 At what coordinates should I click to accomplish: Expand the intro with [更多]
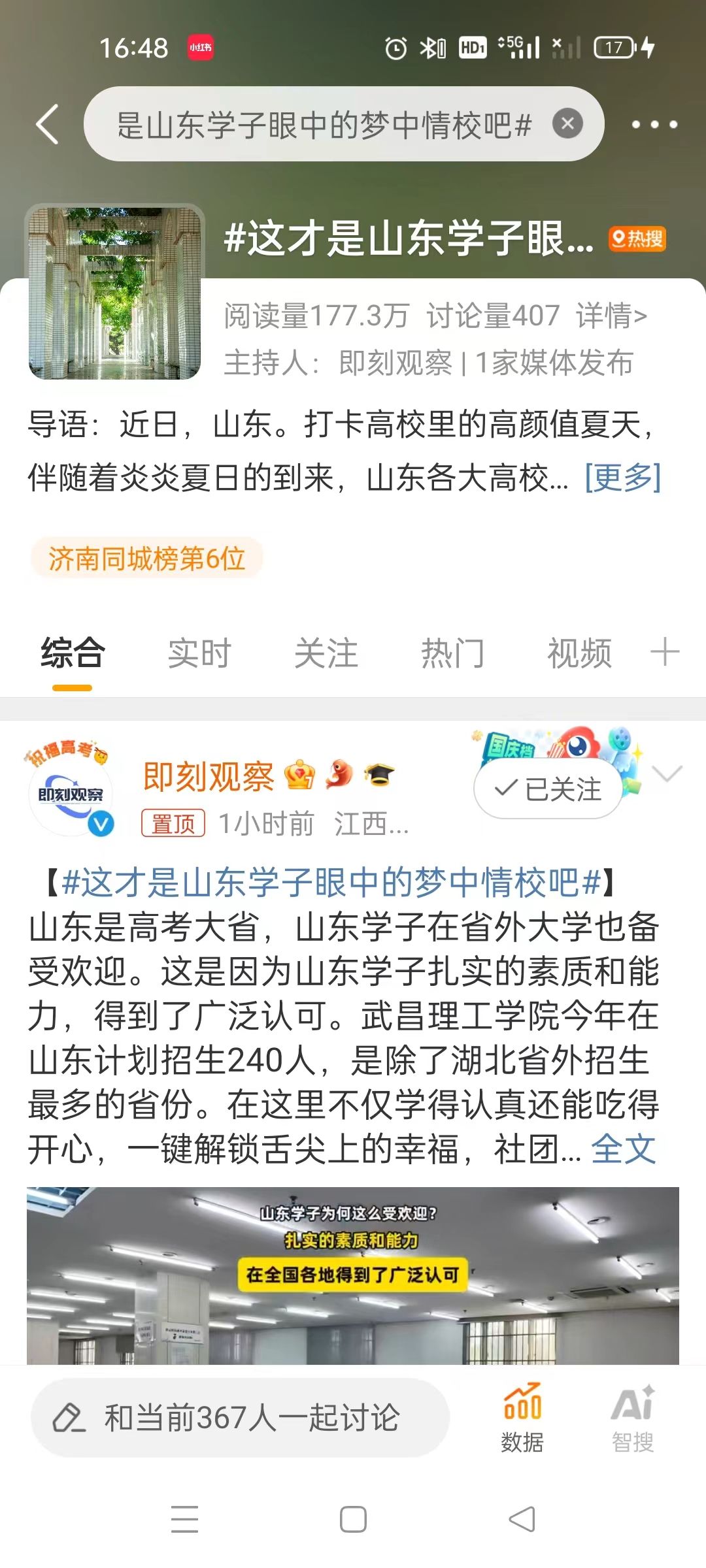pyautogui.click(x=622, y=478)
